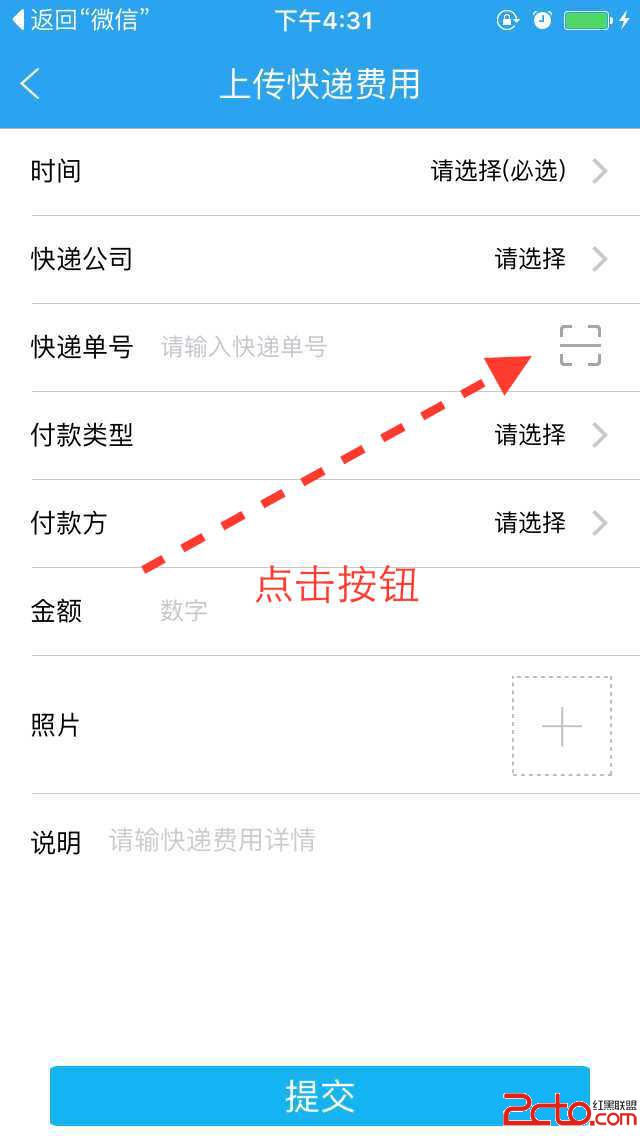Add a photo with the plus box
Viewport: 640px width, 1136px height.
(562, 726)
